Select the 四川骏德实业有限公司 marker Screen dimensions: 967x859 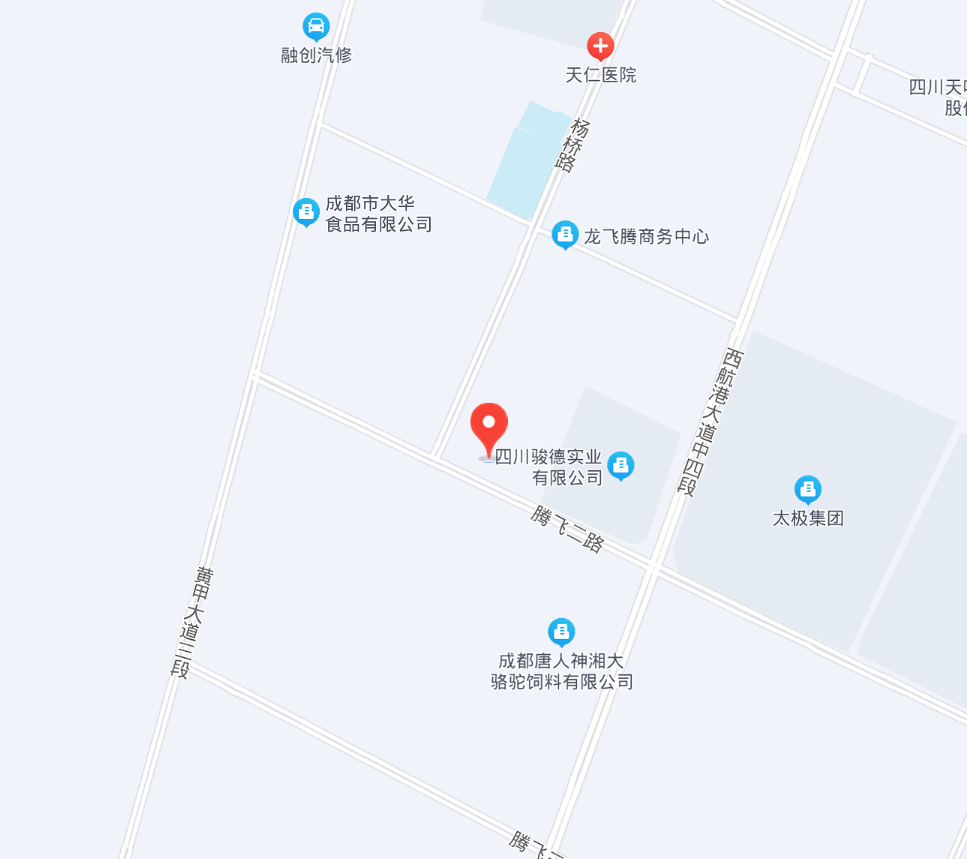[621, 465]
